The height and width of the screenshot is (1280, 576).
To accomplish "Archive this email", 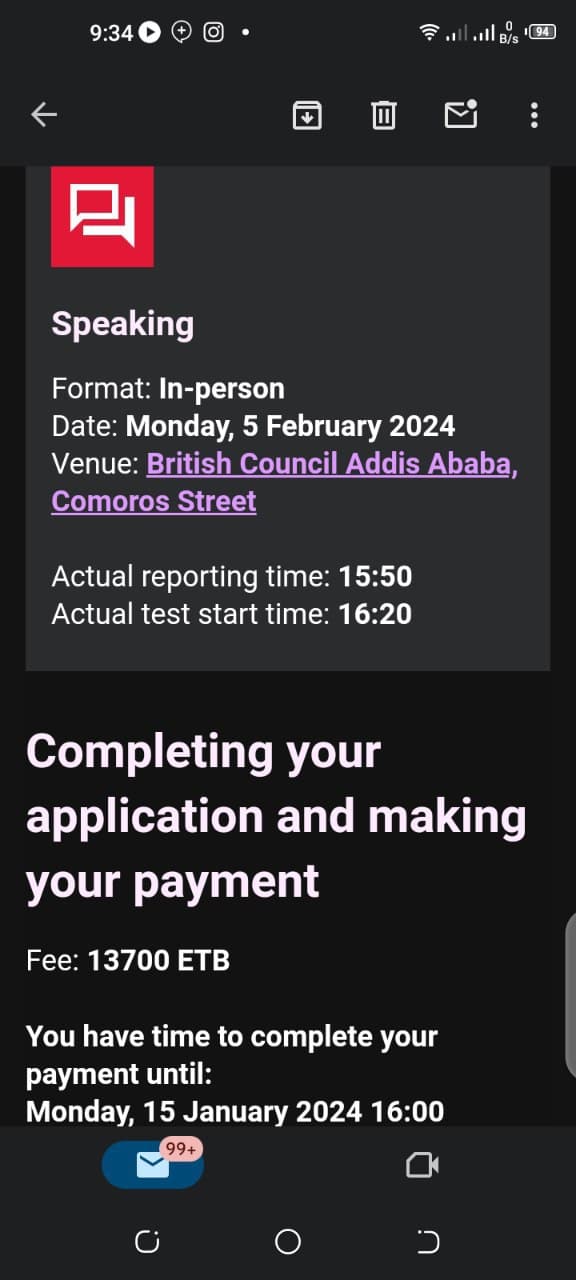I will pos(306,115).
